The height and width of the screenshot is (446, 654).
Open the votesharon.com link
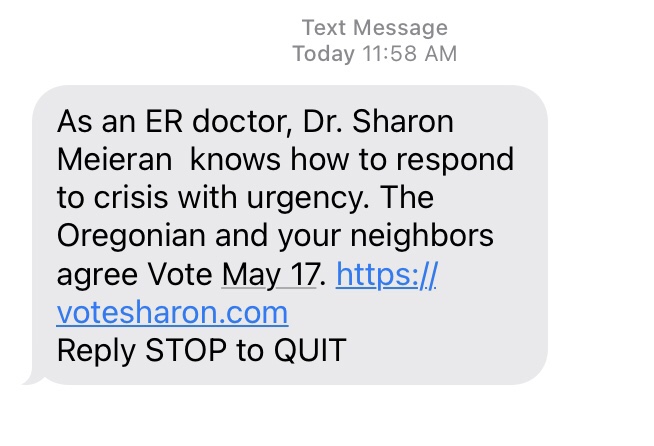point(172,313)
